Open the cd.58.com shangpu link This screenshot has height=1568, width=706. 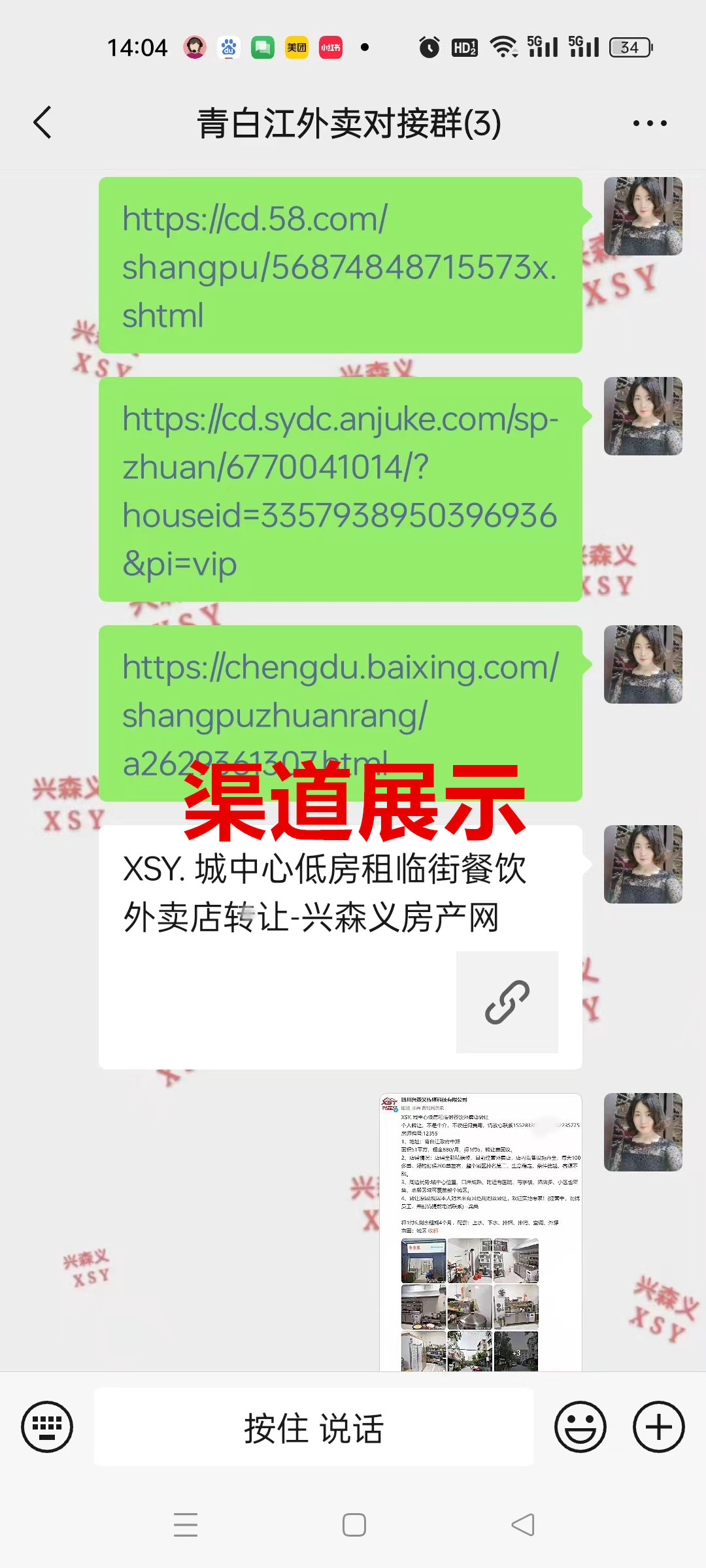point(339,267)
